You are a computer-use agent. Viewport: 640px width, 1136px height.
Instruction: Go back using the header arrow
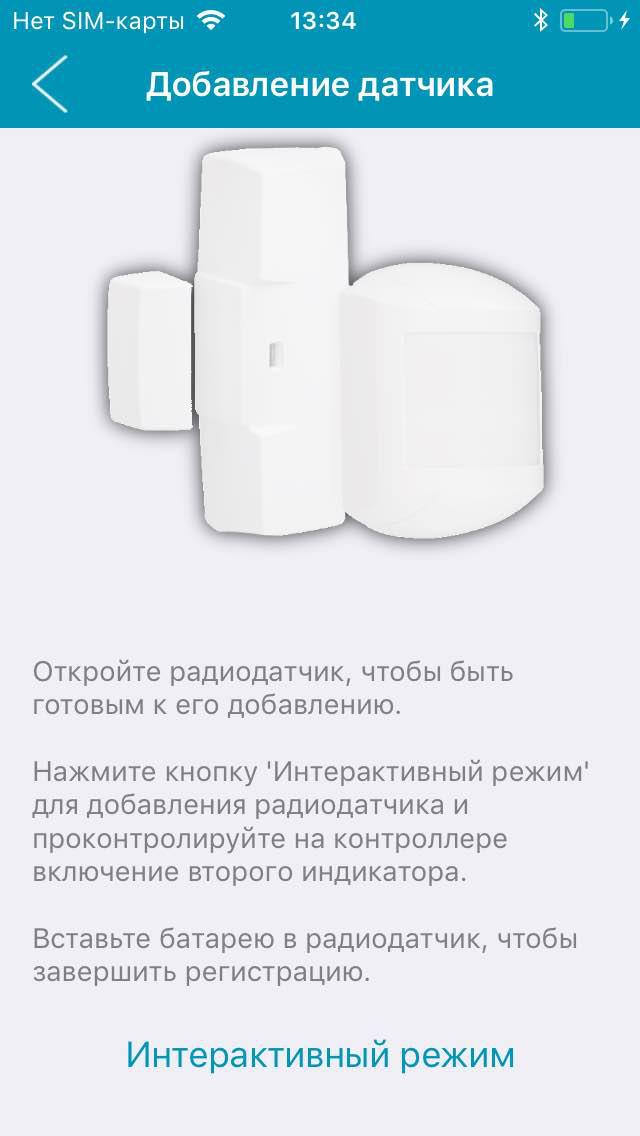coord(50,84)
